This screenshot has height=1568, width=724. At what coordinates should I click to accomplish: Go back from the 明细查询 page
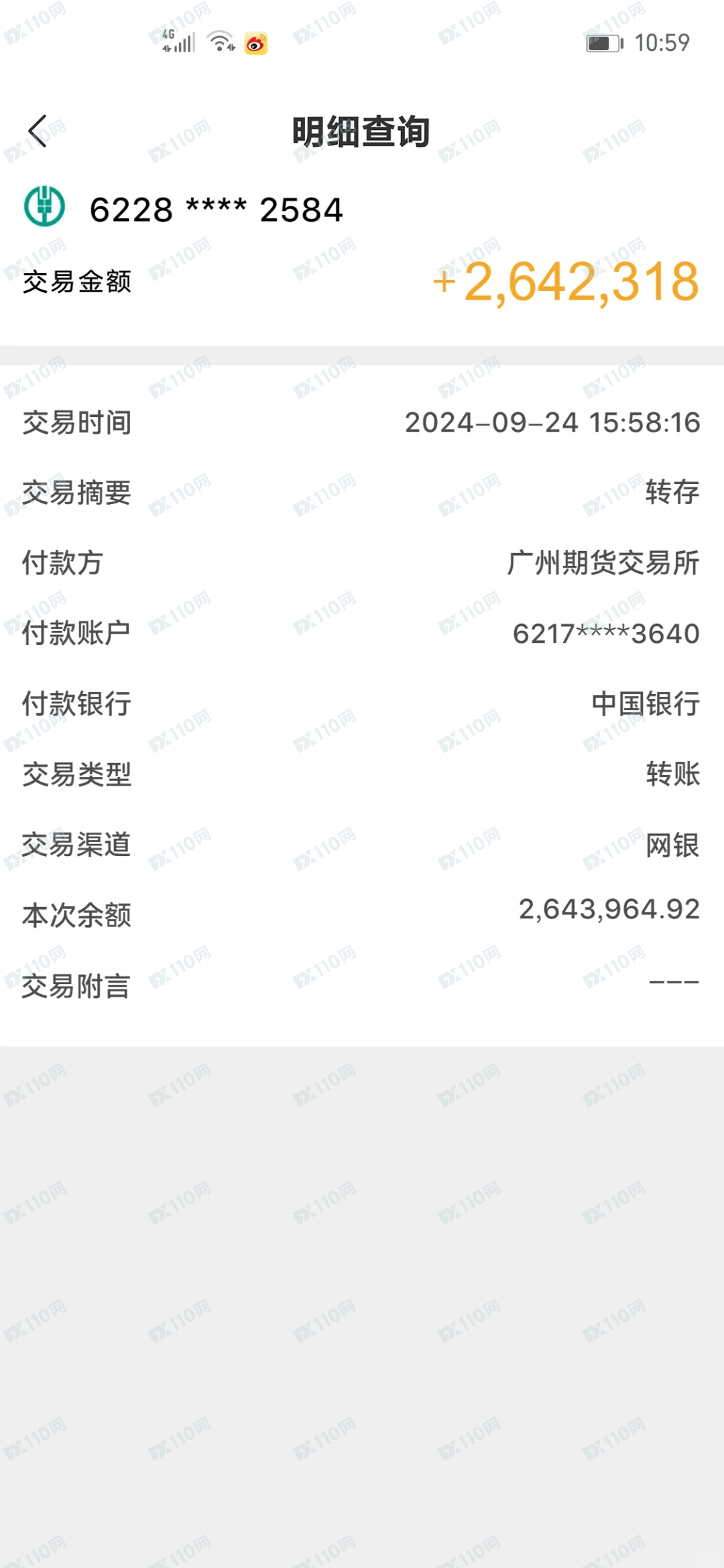(38, 131)
